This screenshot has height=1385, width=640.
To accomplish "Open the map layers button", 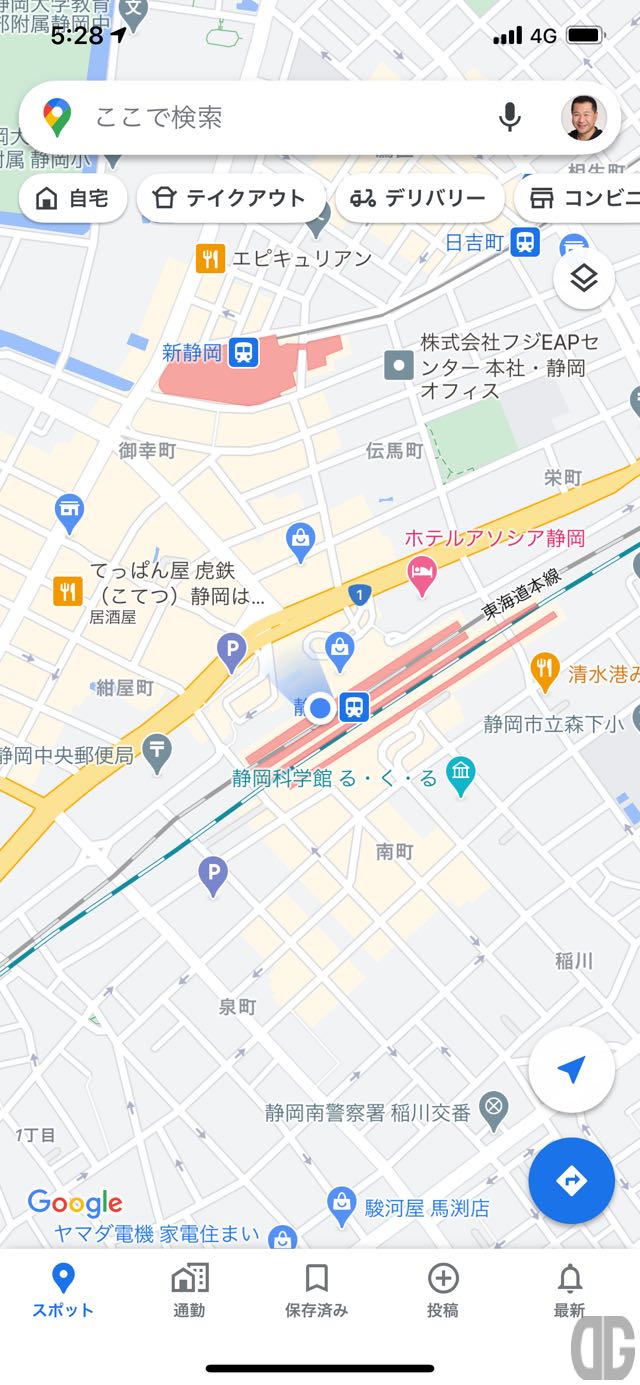I will pyautogui.click(x=583, y=278).
